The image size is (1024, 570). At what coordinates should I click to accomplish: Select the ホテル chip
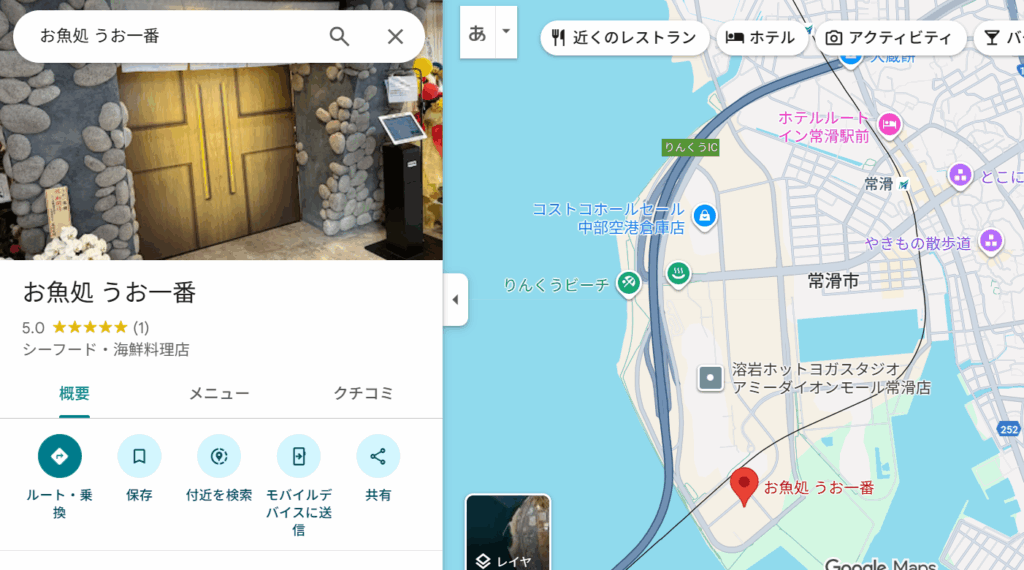pos(762,38)
